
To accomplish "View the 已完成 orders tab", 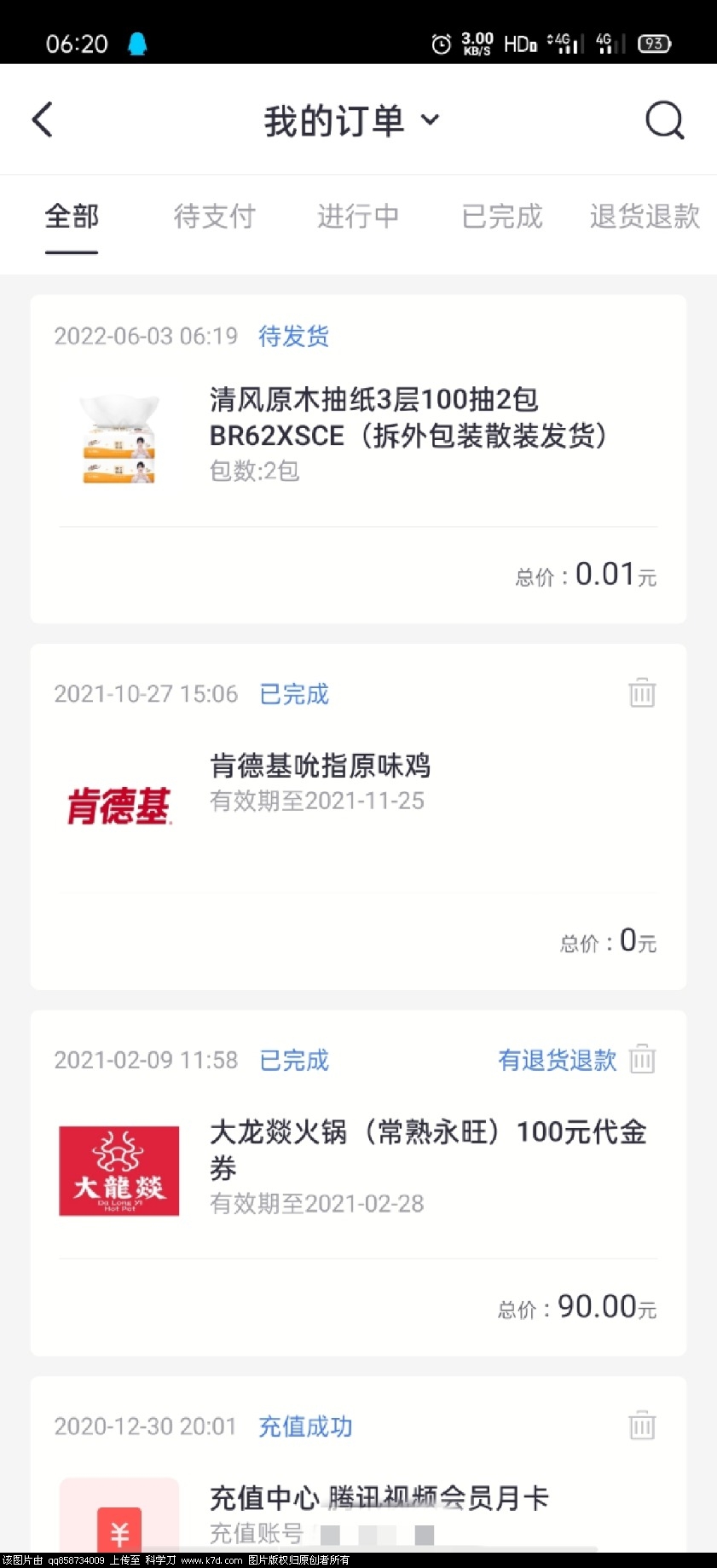I will (x=502, y=217).
